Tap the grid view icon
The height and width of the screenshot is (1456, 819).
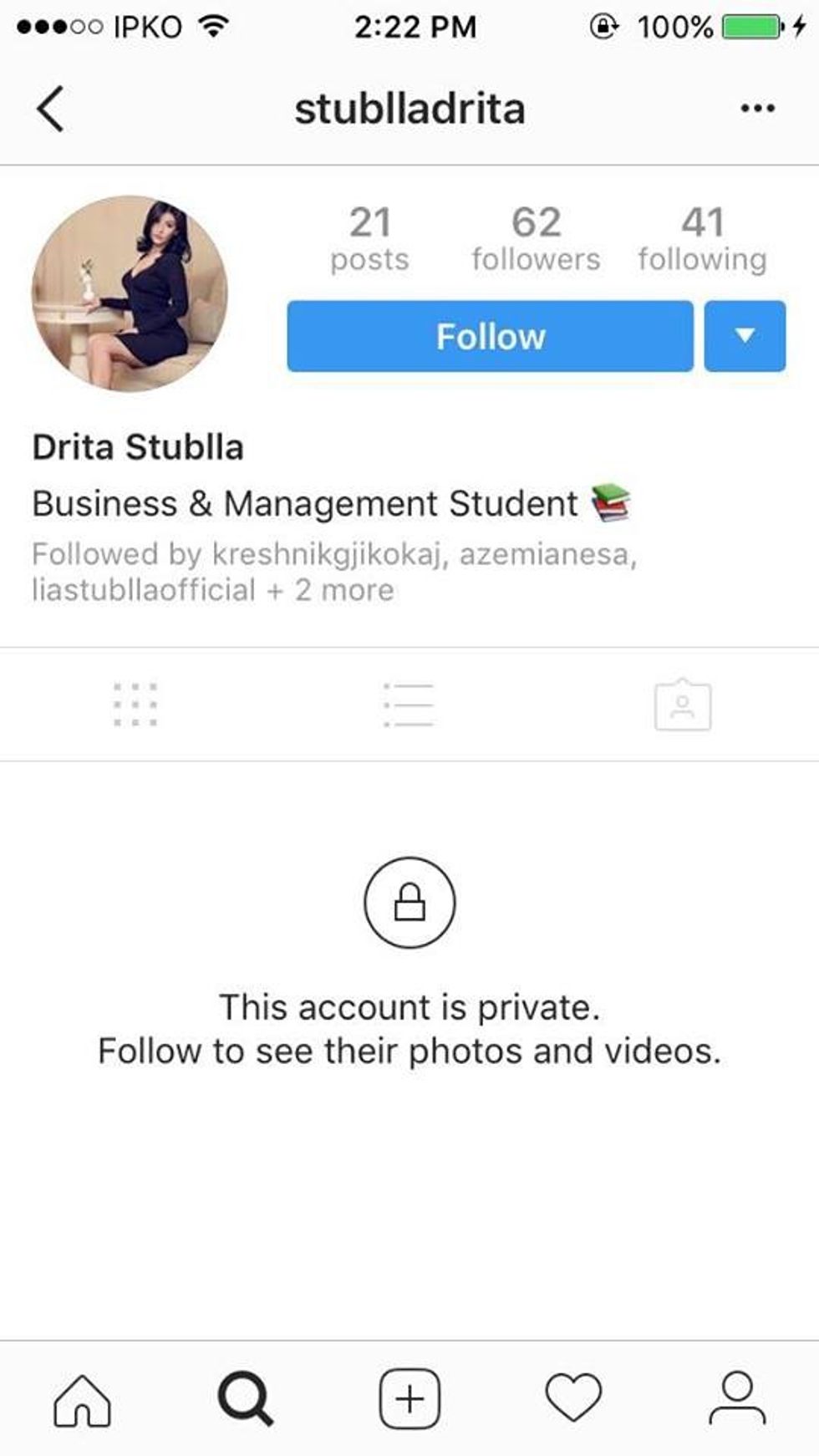[135, 703]
